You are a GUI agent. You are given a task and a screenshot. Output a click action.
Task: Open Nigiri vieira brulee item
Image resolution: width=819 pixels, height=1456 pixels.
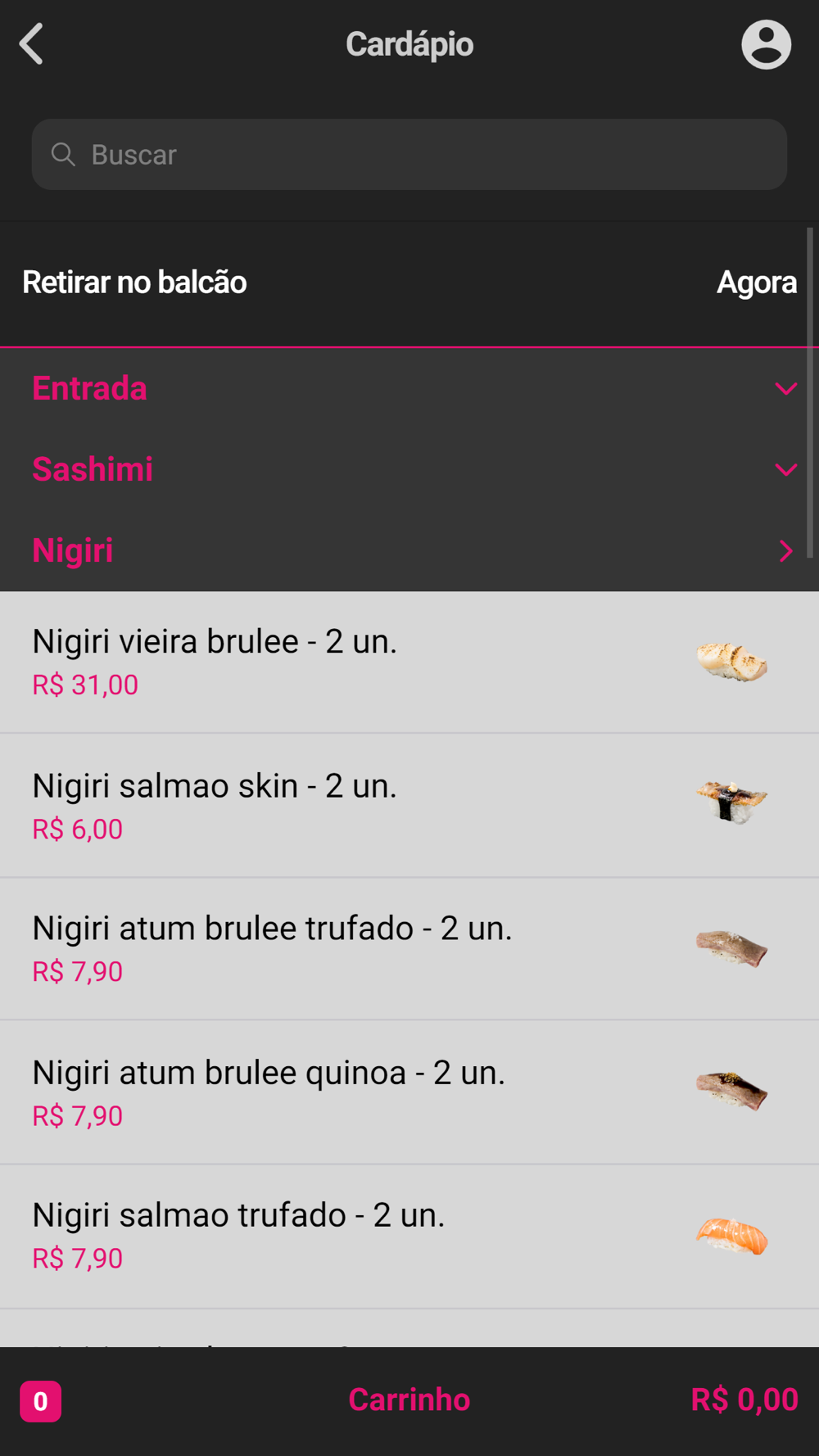409,662
